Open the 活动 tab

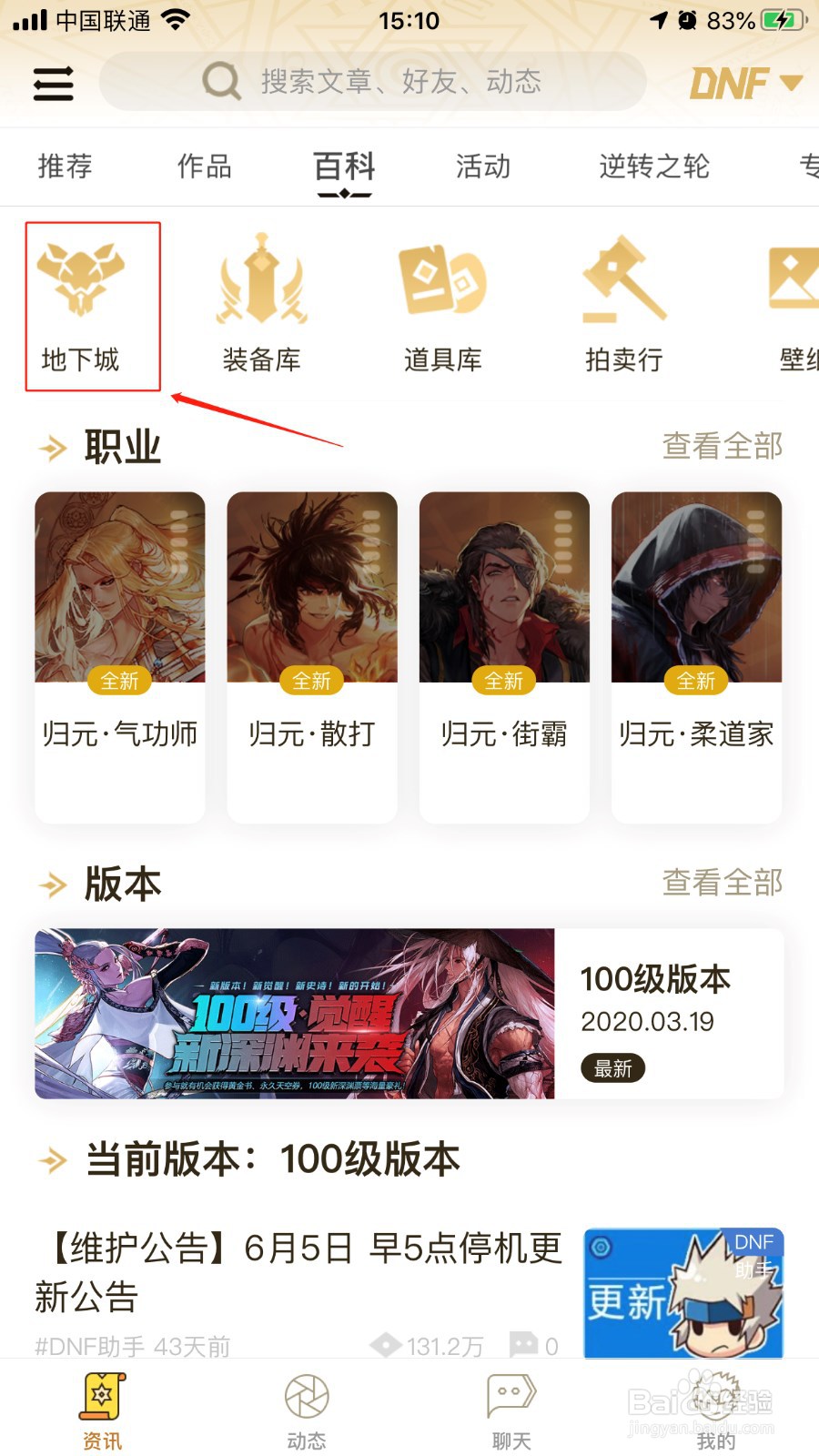coord(482,167)
